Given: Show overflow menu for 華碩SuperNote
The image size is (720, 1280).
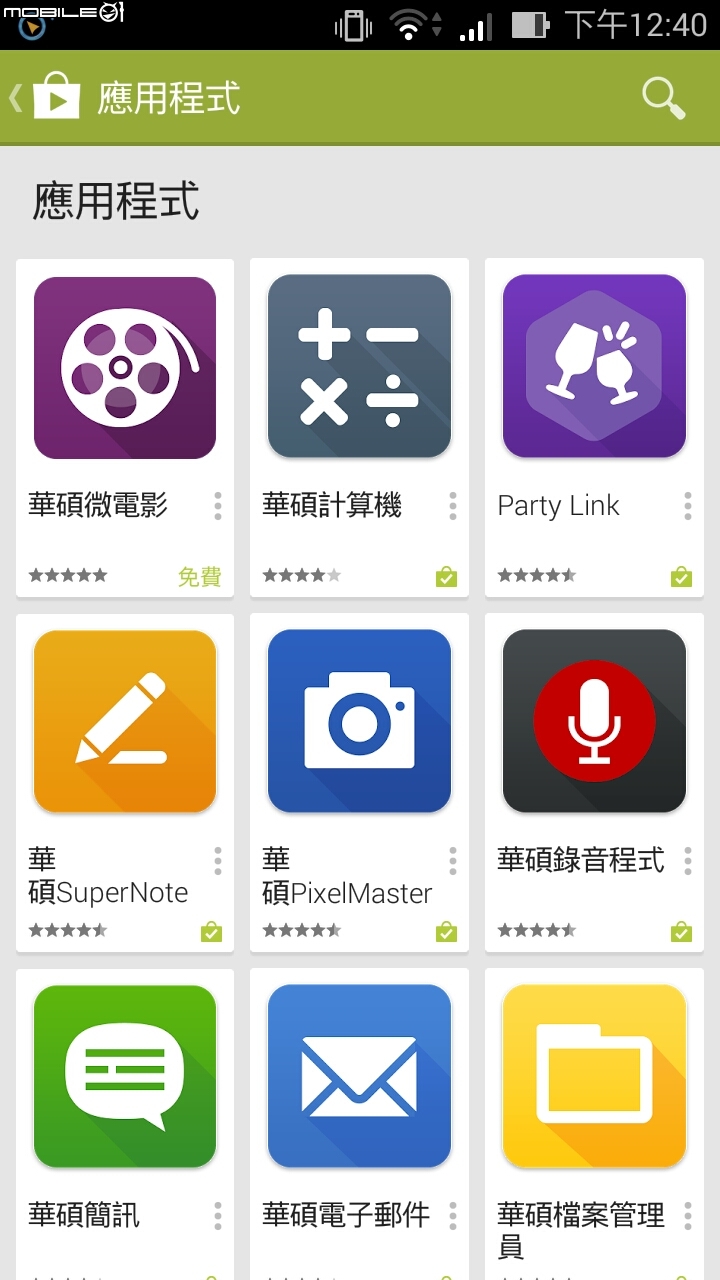Looking at the screenshot, I should [218, 861].
